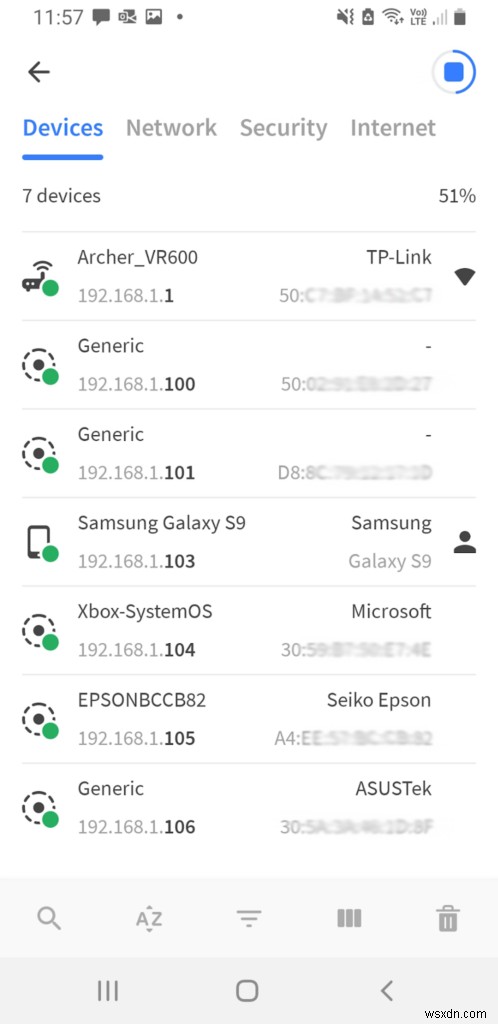Open the Internet tab
The height and width of the screenshot is (1024, 498).
[393, 128]
